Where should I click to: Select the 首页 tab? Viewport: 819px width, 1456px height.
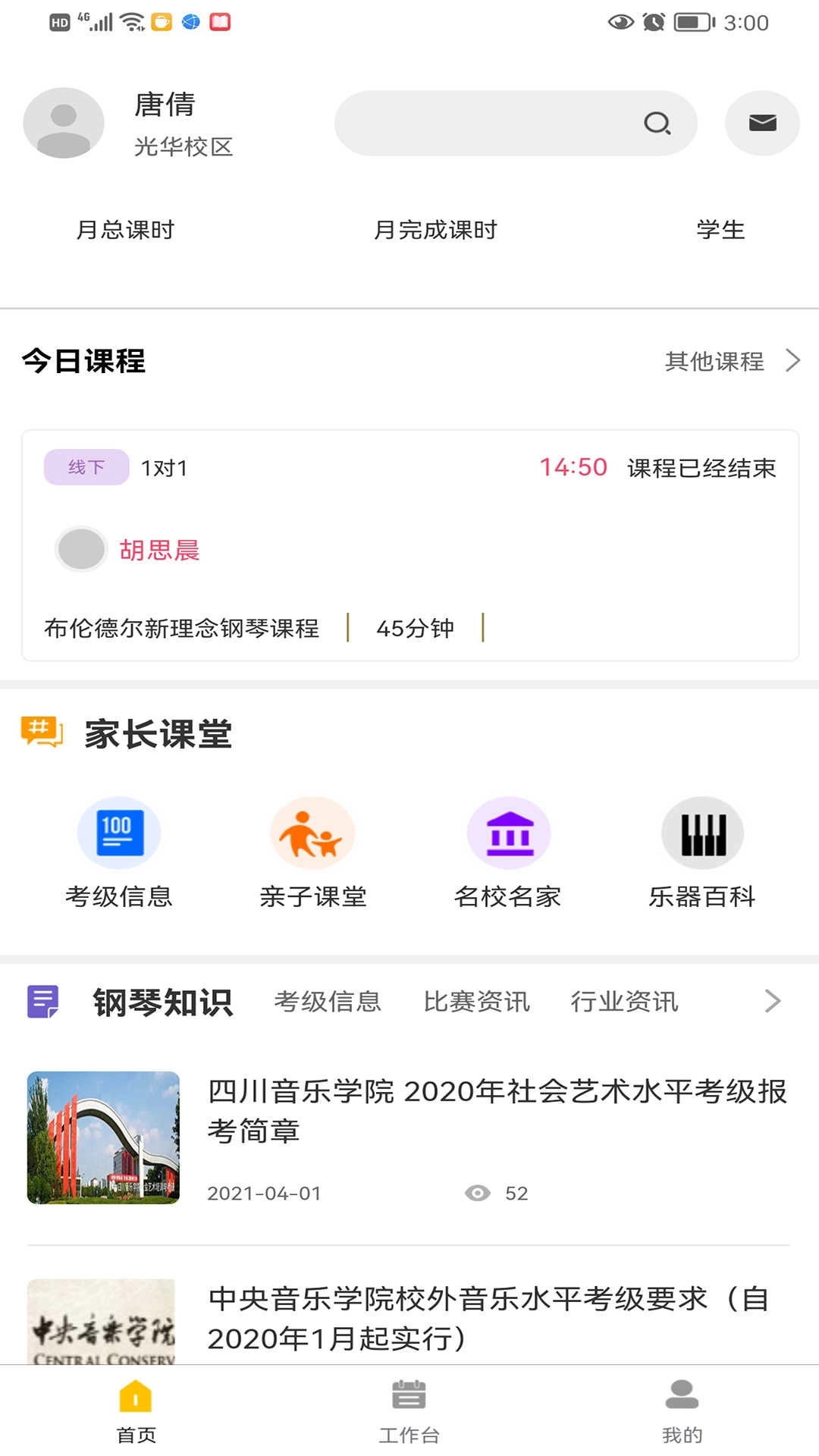point(136,1411)
